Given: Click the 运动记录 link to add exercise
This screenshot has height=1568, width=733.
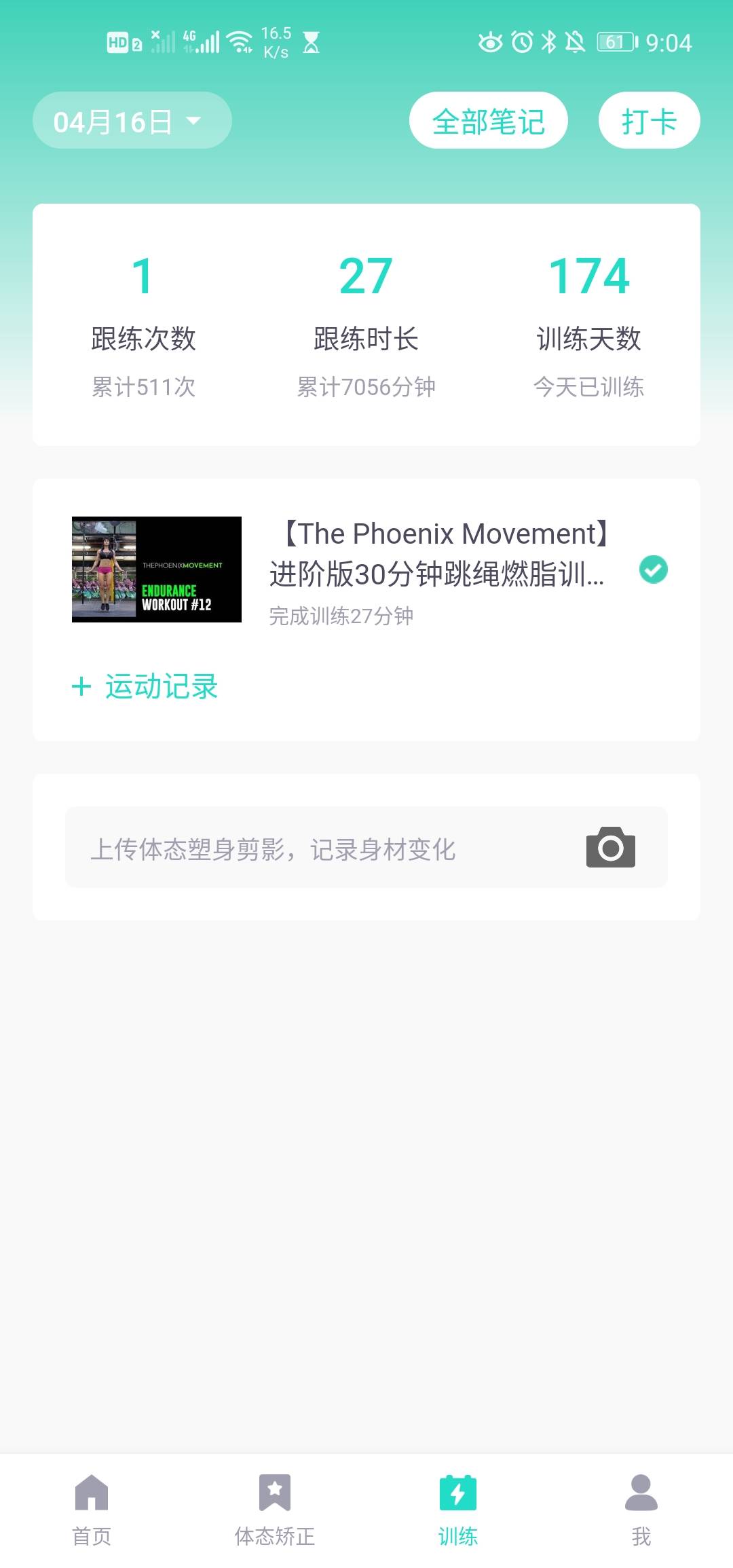Looking at the screenshot, I should pyautogui.click(x=162, y=687).
